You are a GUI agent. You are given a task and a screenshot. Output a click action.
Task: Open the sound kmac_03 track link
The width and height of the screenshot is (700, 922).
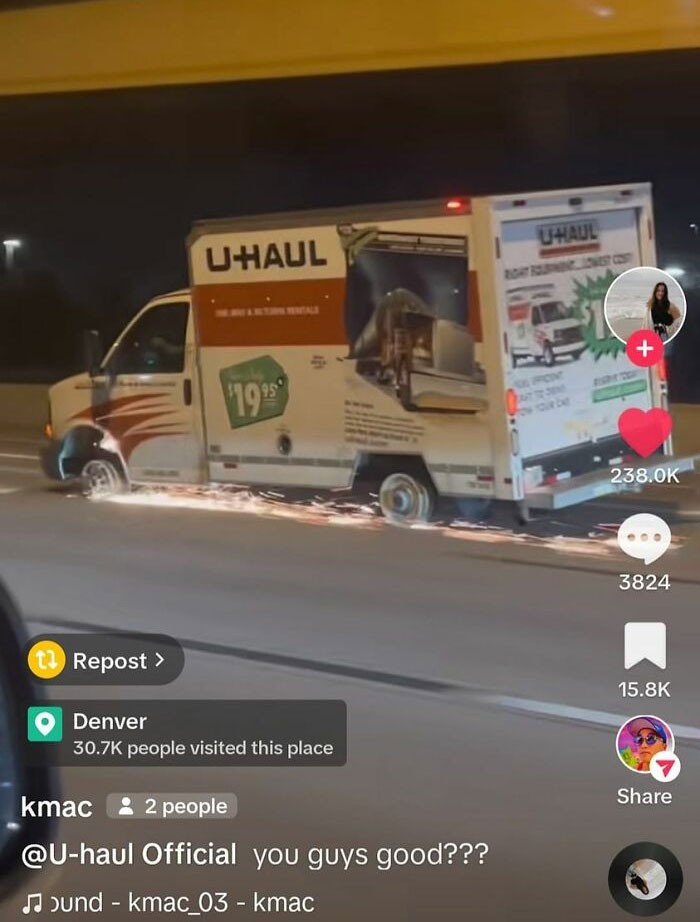(168, 903)
